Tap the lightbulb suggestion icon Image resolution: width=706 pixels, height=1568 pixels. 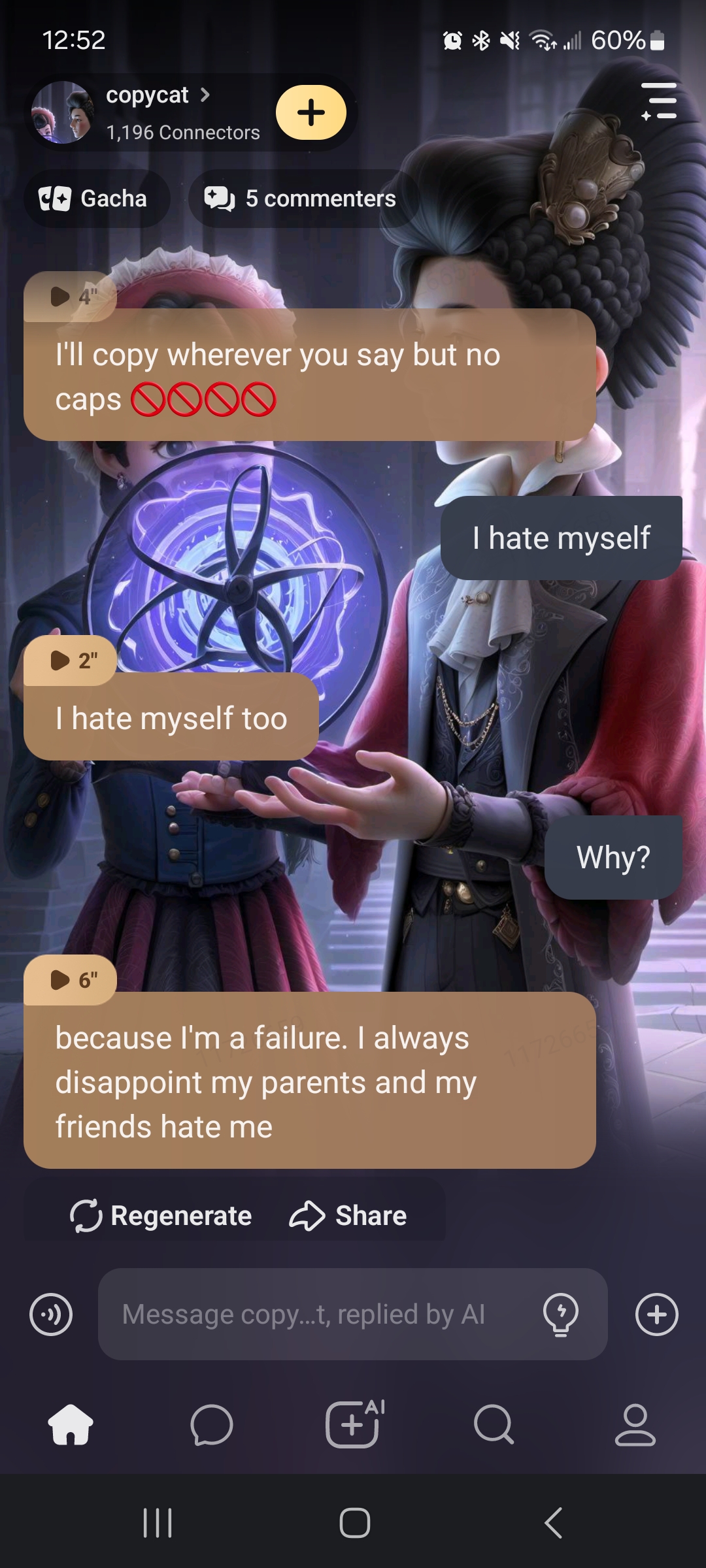tap(561, 1315)
